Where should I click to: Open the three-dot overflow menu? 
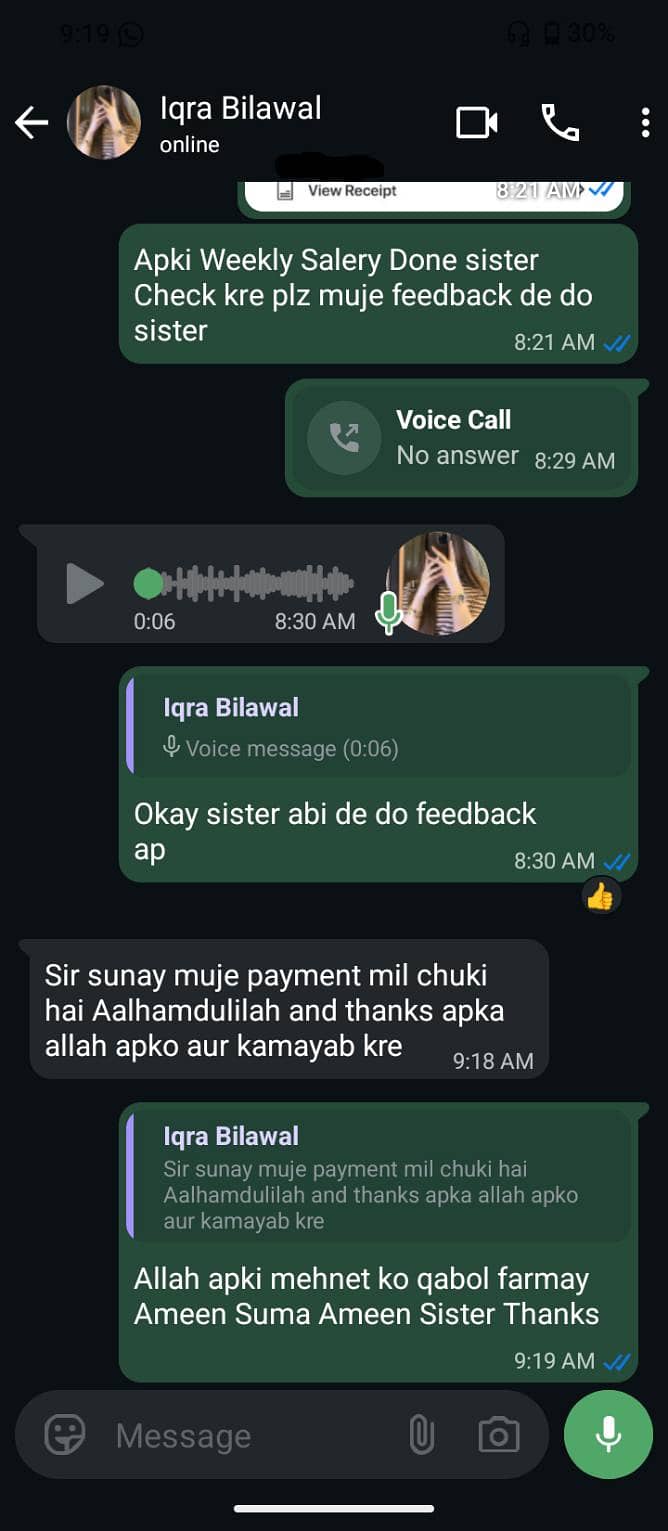[x=645, y=123]
